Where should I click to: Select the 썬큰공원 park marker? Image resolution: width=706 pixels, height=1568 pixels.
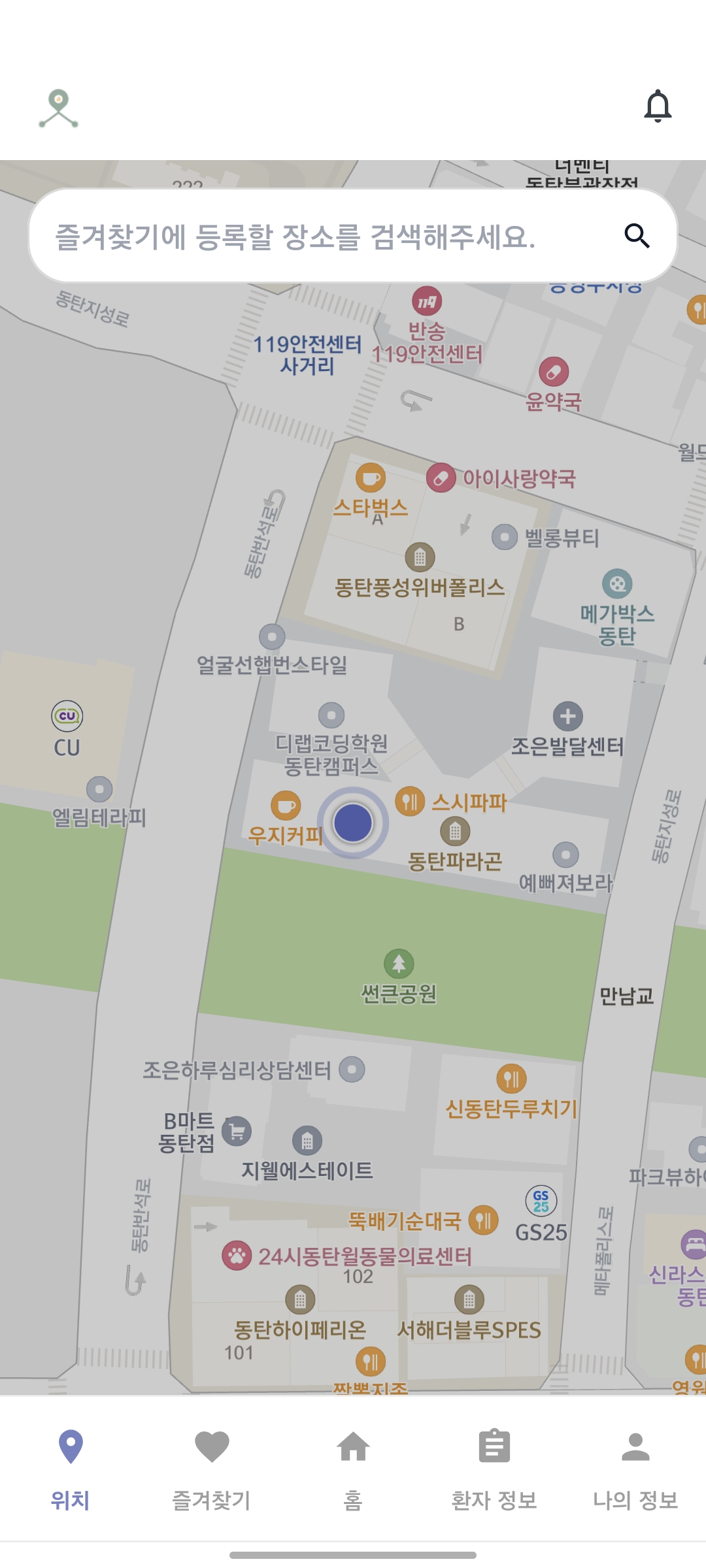coord(399,964)
